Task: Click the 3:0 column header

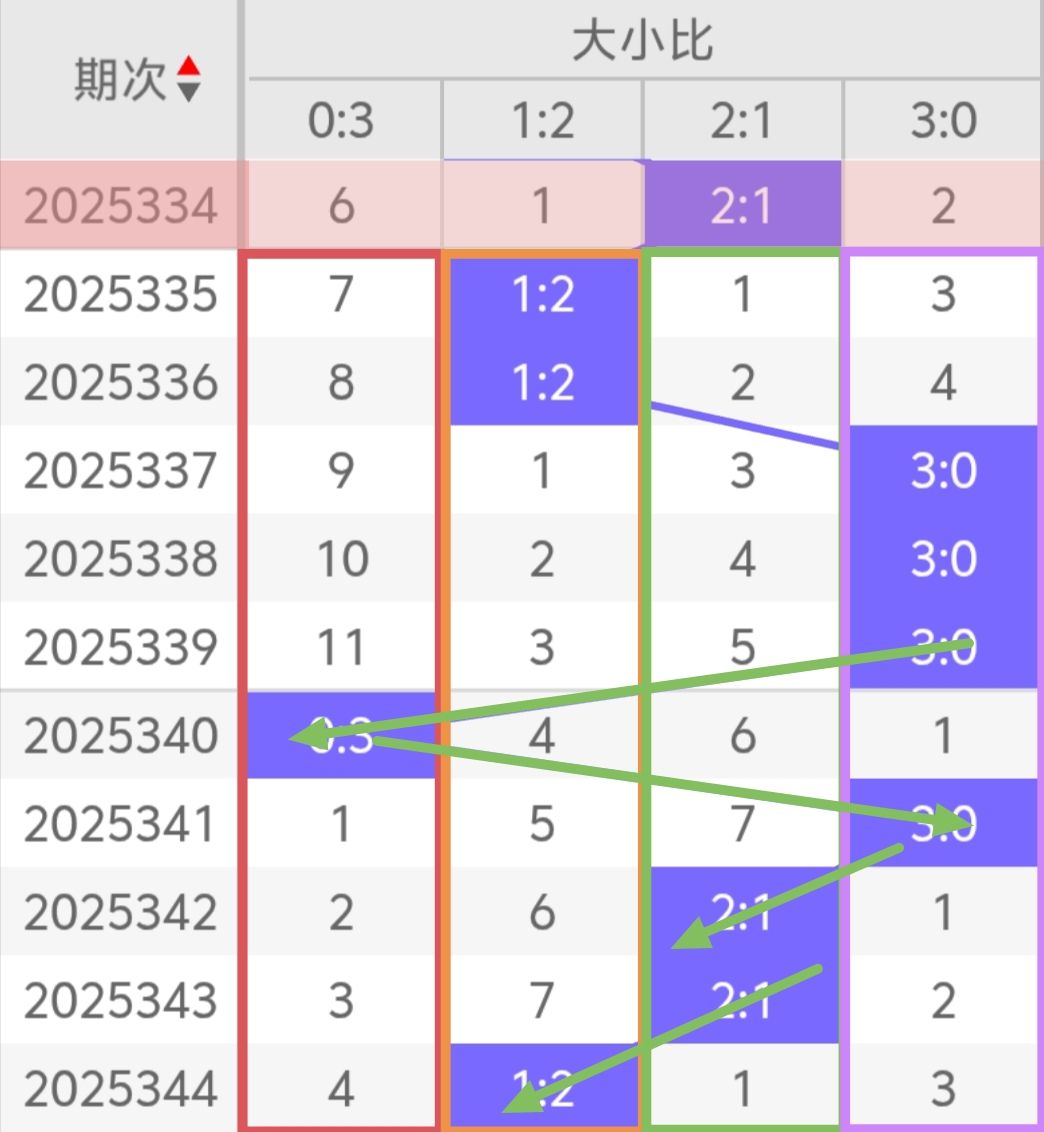Action: pos(941,119)
